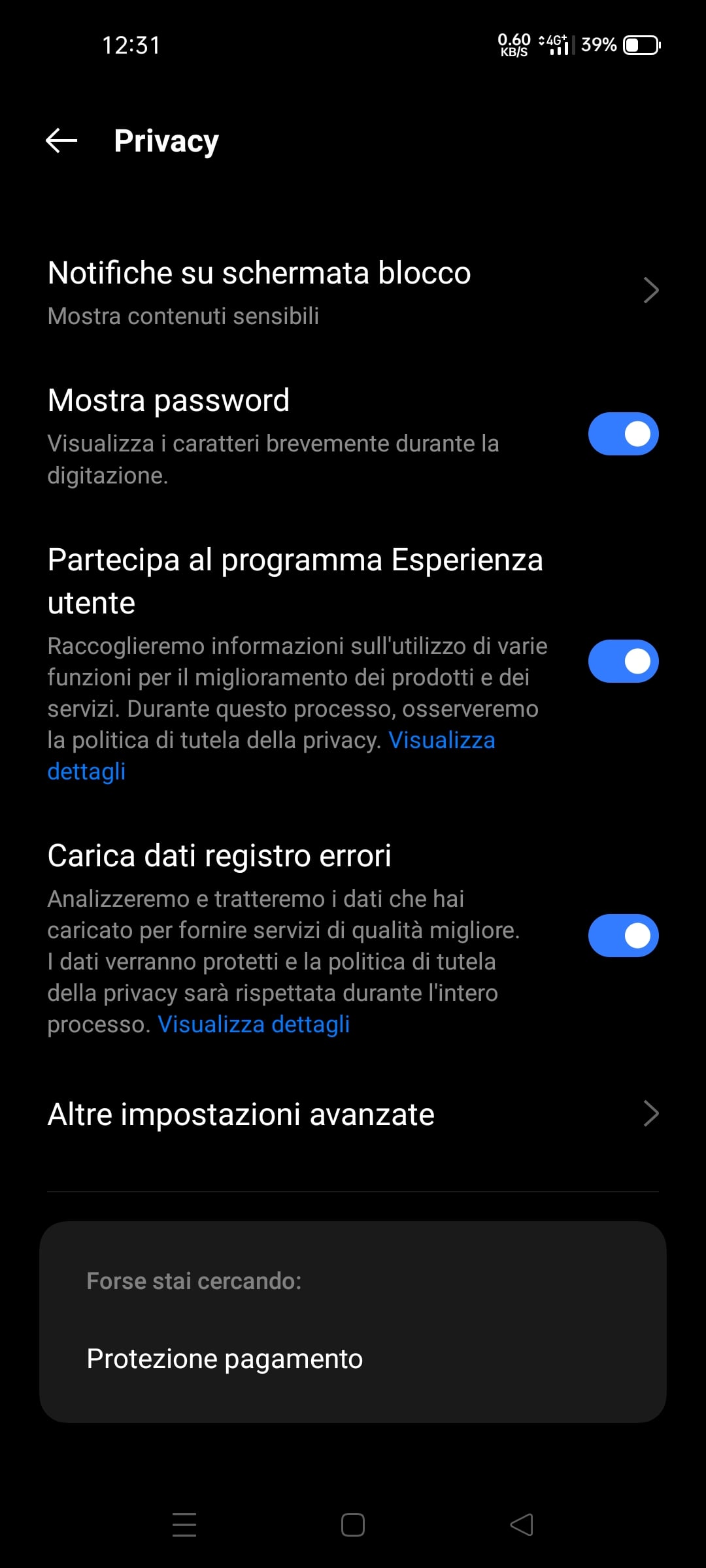Open Altre impostazioni avanzate

coord(353,1114)
